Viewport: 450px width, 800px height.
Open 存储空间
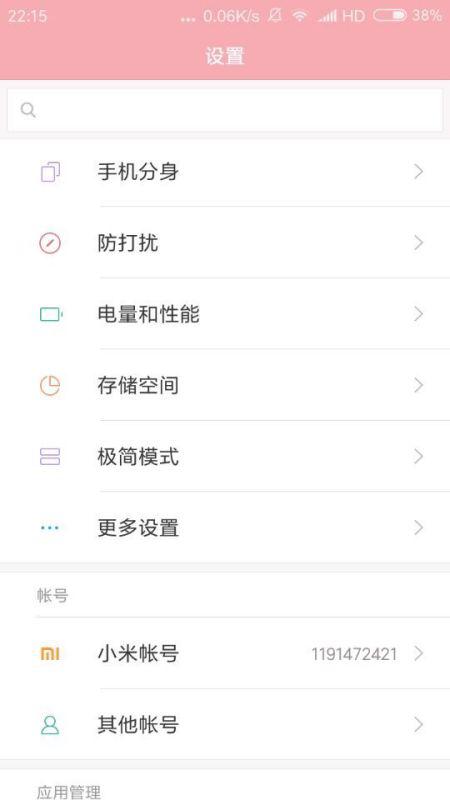coord(225,385)
